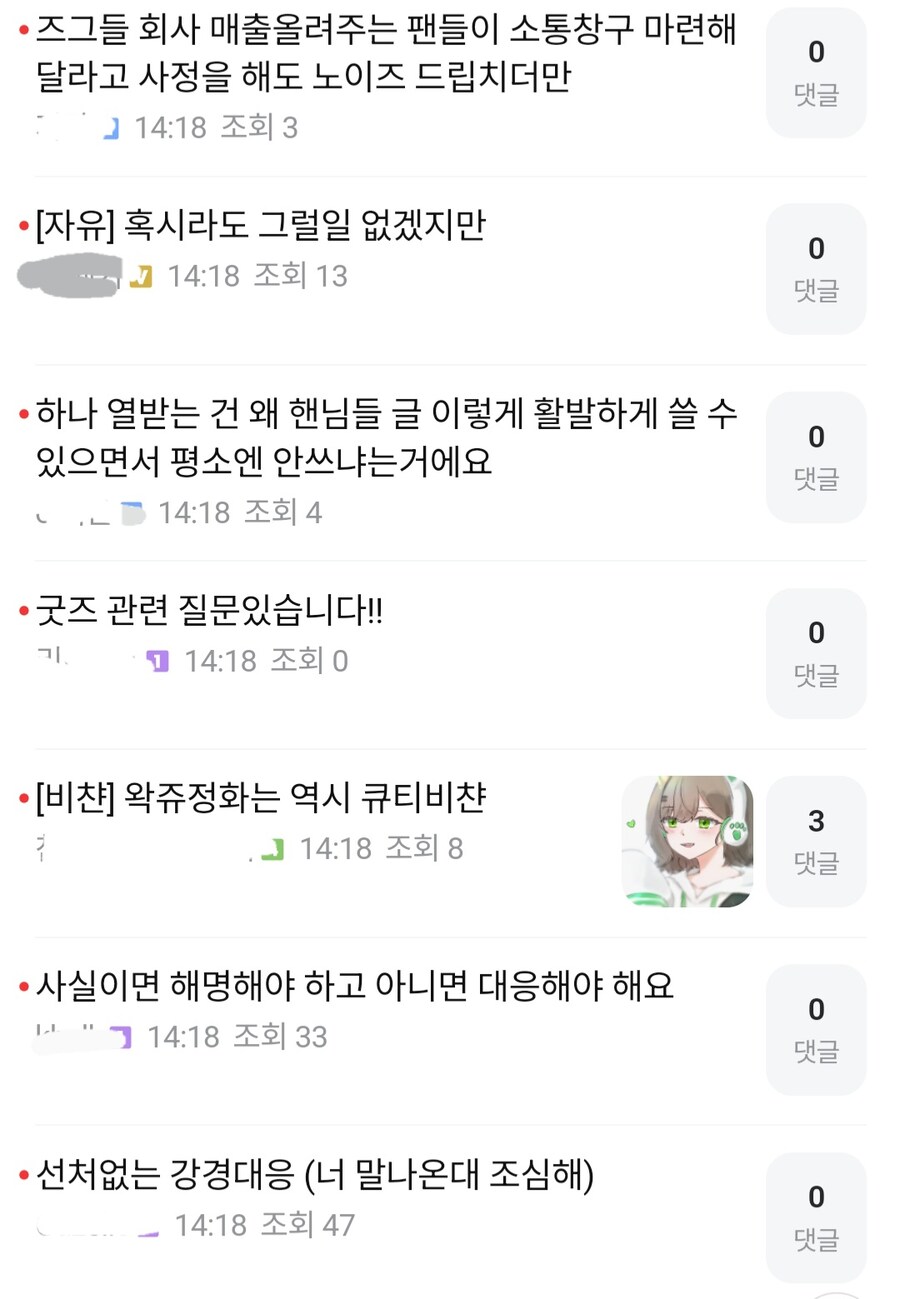Open post '선처없는 강경대응 (너 말나온대 조심해)'
The width and height of the screenshot is (900, 1299).
point(315,1177)
